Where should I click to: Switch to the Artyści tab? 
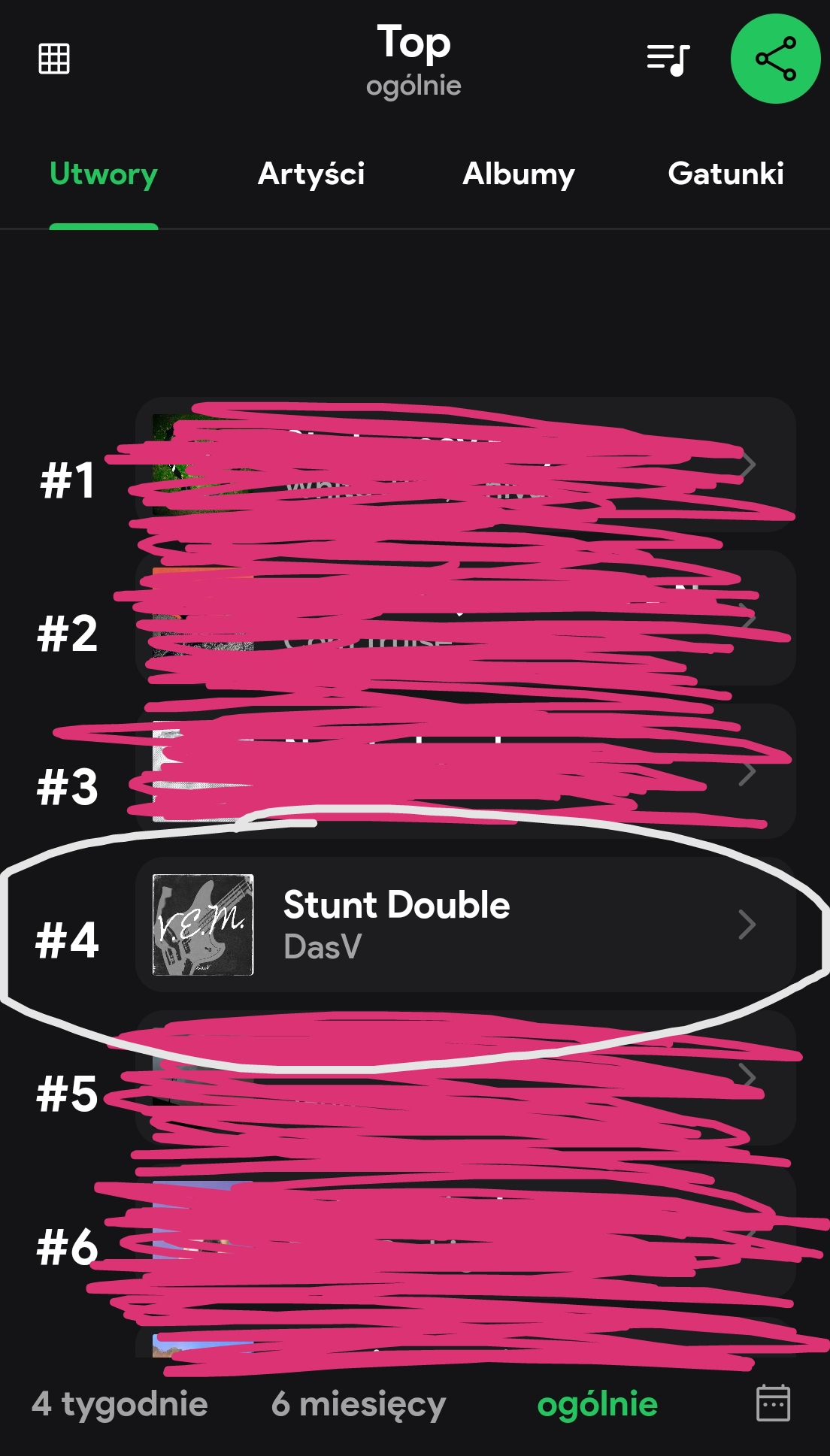tap(311, 174)
